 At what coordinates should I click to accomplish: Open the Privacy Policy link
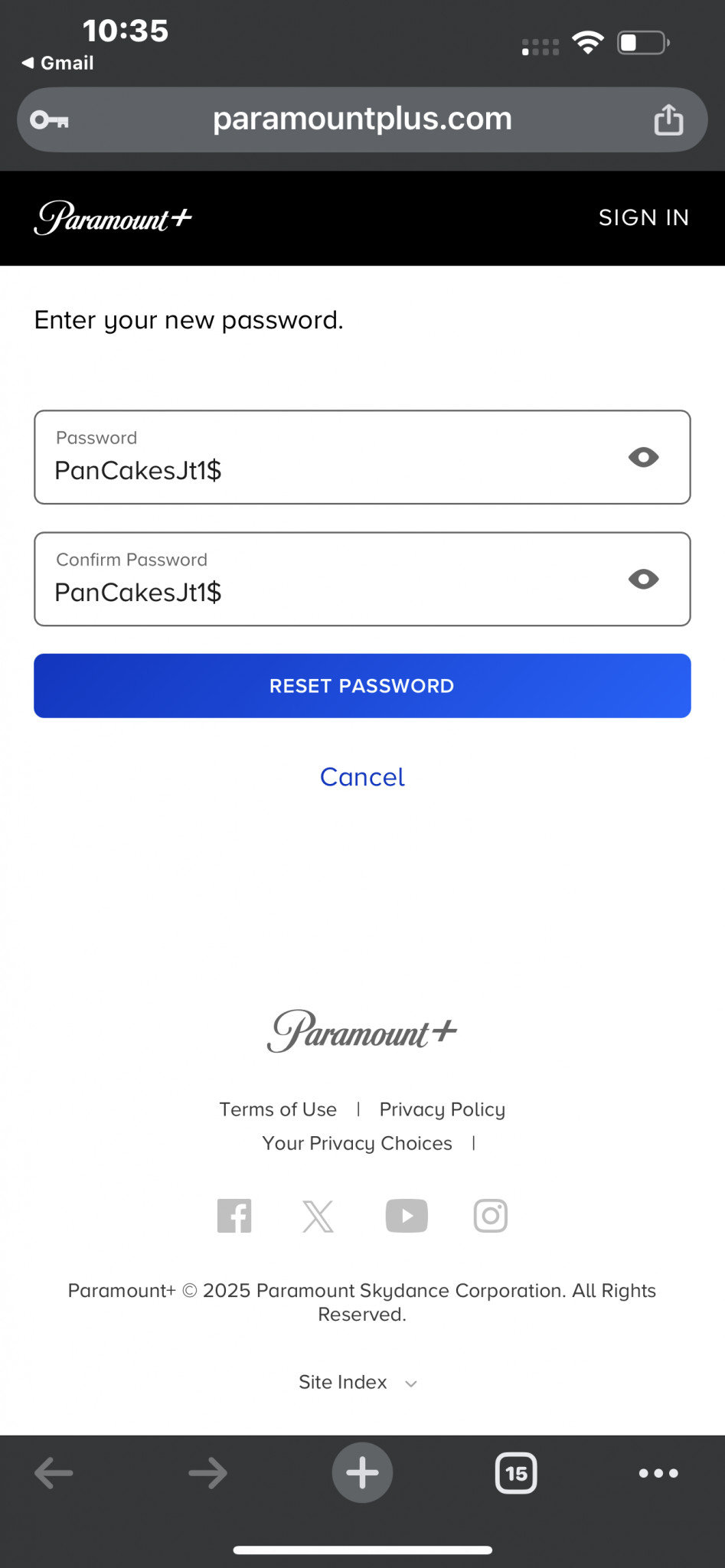[442, 1109]
